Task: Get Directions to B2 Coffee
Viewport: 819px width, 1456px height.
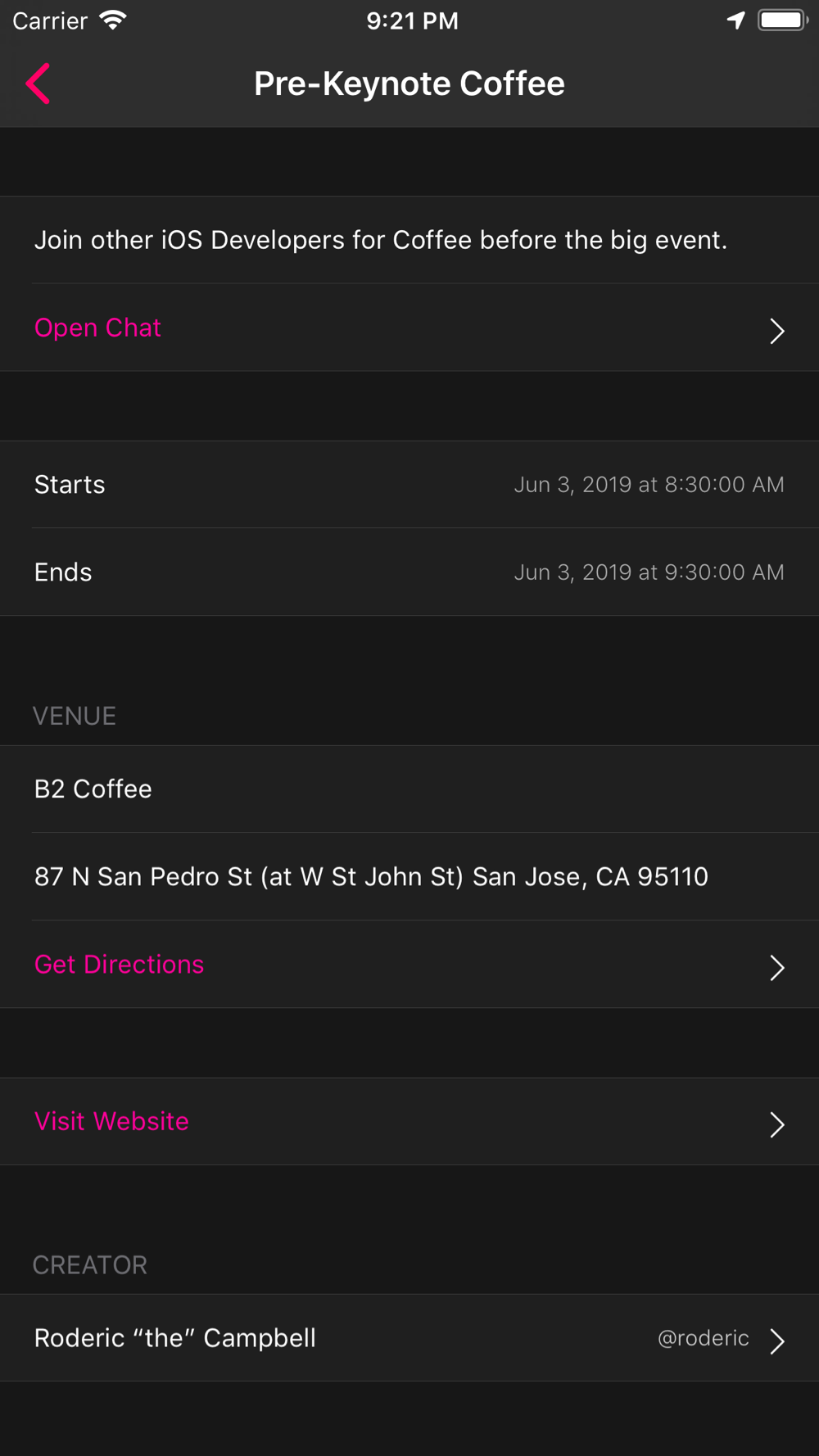Action: click(x=409, y=964)
